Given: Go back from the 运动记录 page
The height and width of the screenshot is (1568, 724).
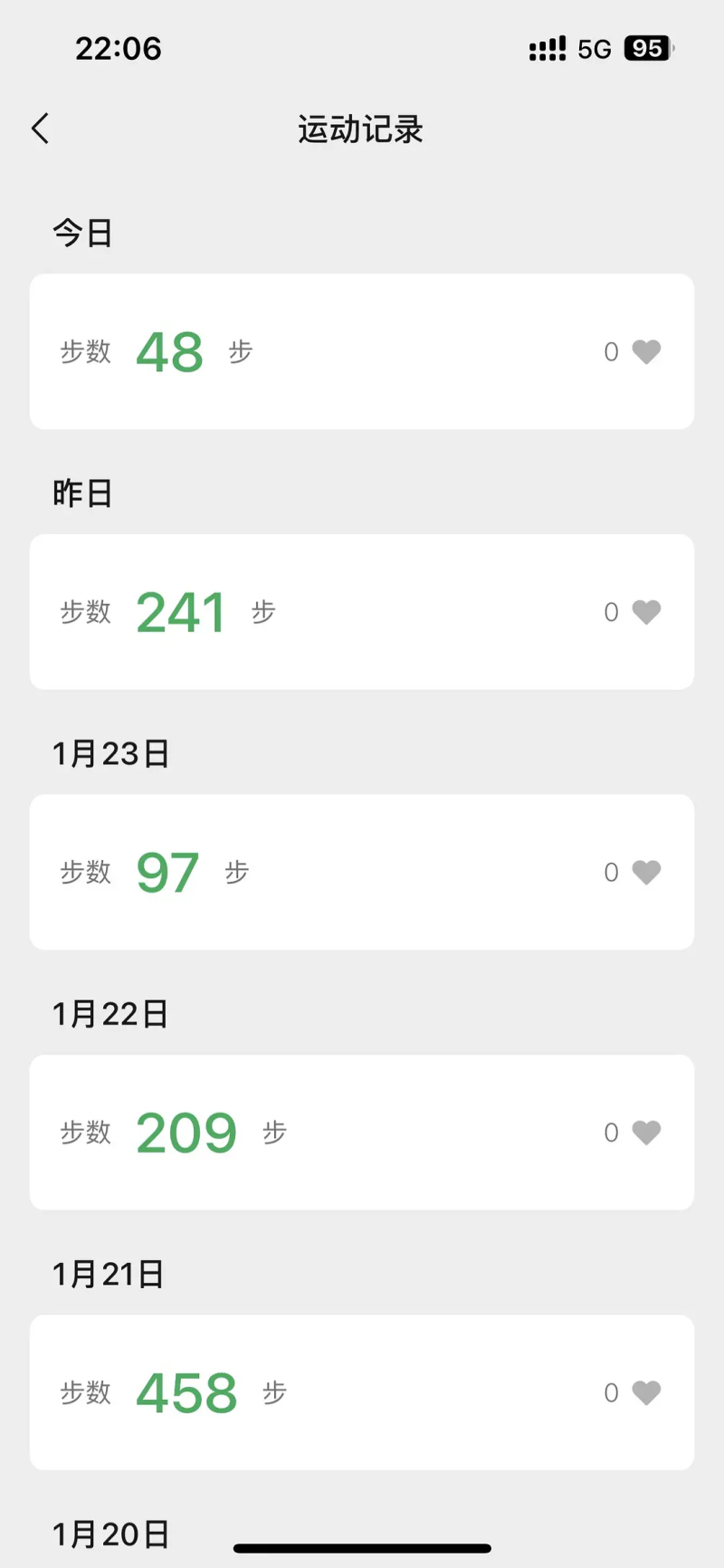Looking at the screenshot, I should [x=41, y=129].
